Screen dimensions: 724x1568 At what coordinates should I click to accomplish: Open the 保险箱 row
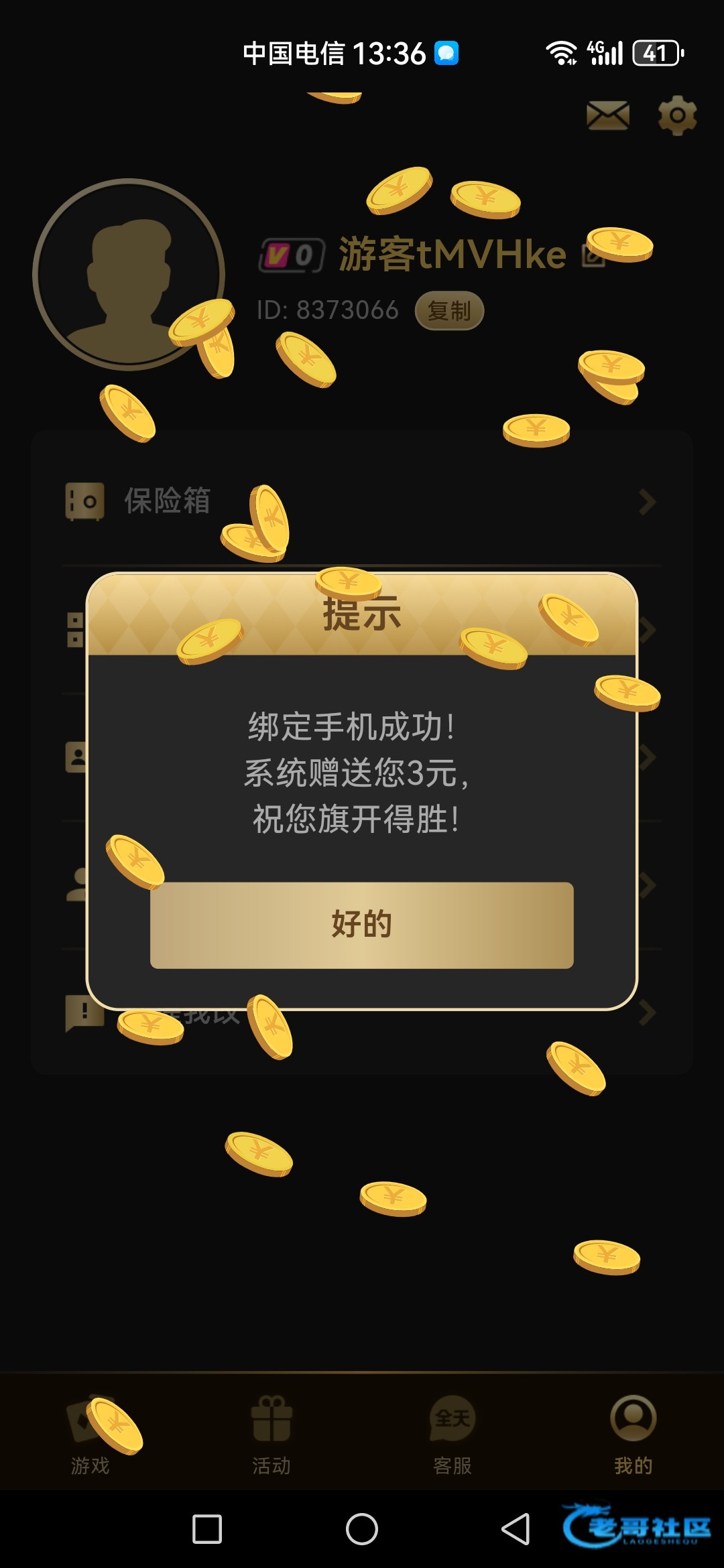click(361, 501)
